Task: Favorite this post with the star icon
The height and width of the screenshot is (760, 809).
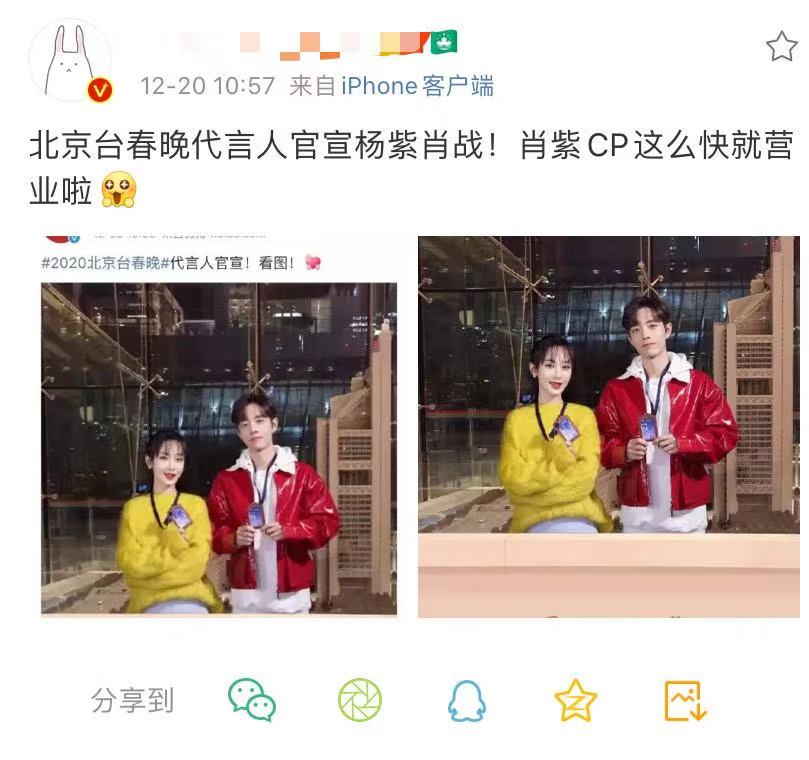Action: coord(781,46)
